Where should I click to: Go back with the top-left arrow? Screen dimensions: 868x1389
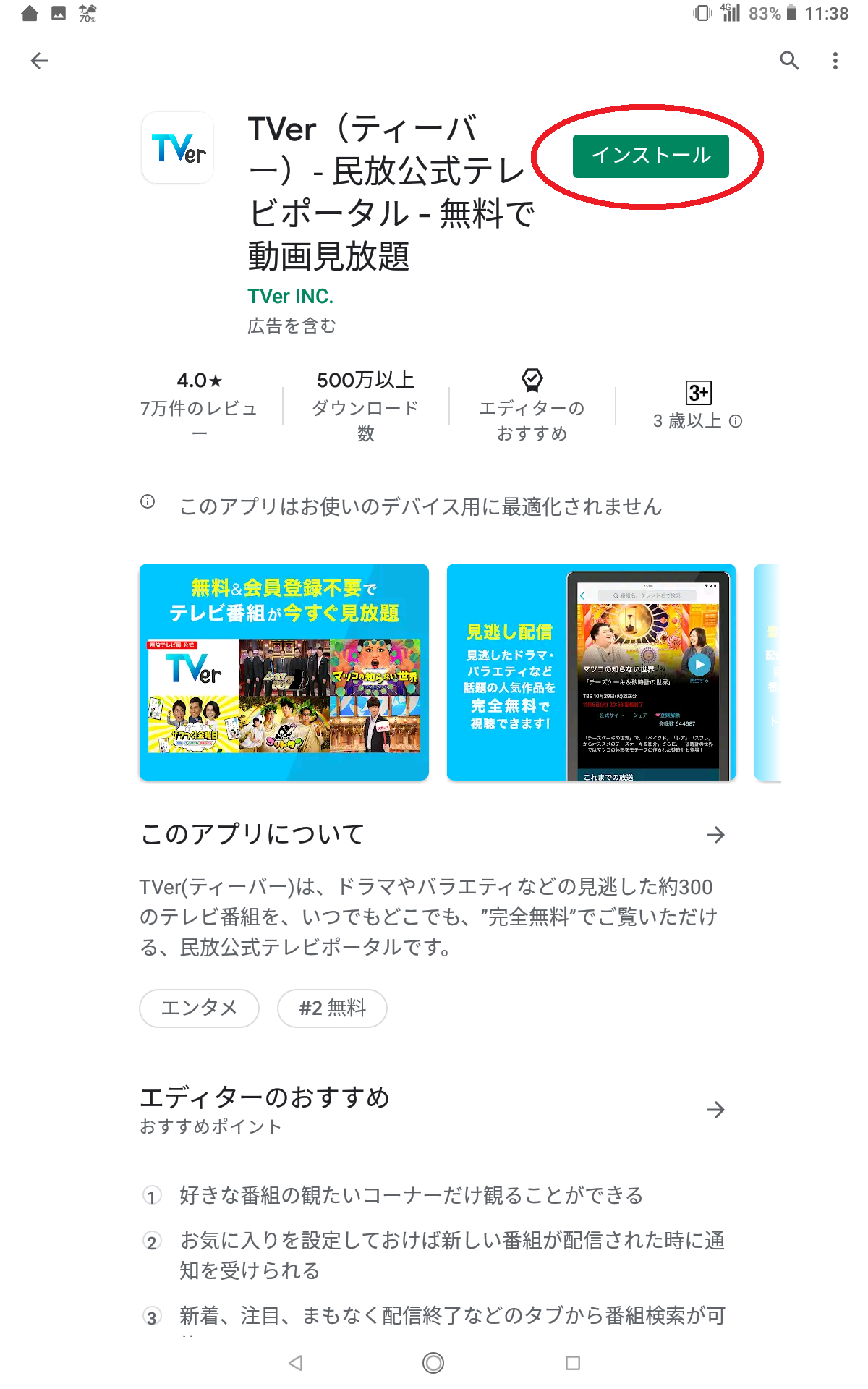[x=39, y=61]
